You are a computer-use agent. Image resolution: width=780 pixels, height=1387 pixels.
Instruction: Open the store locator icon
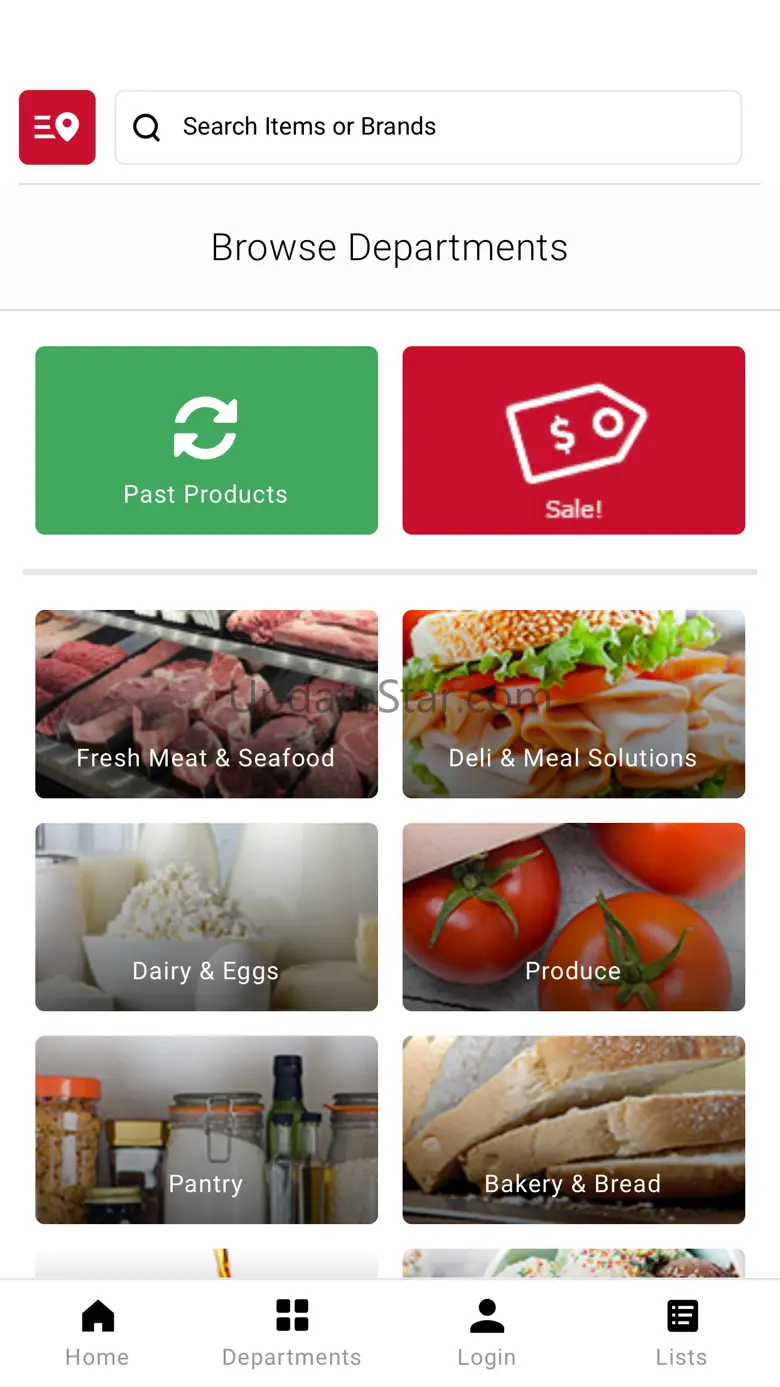(57, 127)
